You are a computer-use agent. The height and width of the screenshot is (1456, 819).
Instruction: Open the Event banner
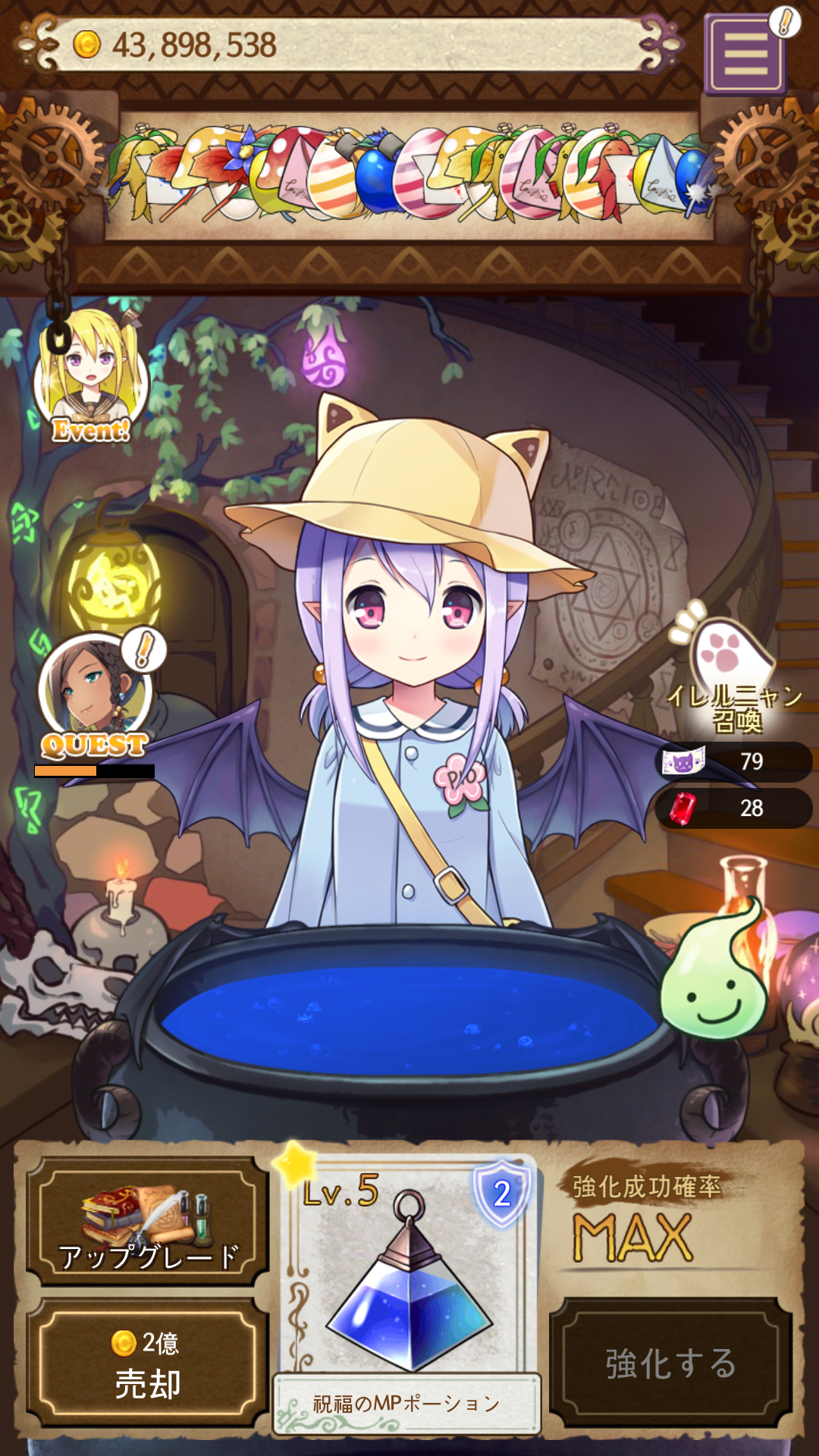coord(91,379)
